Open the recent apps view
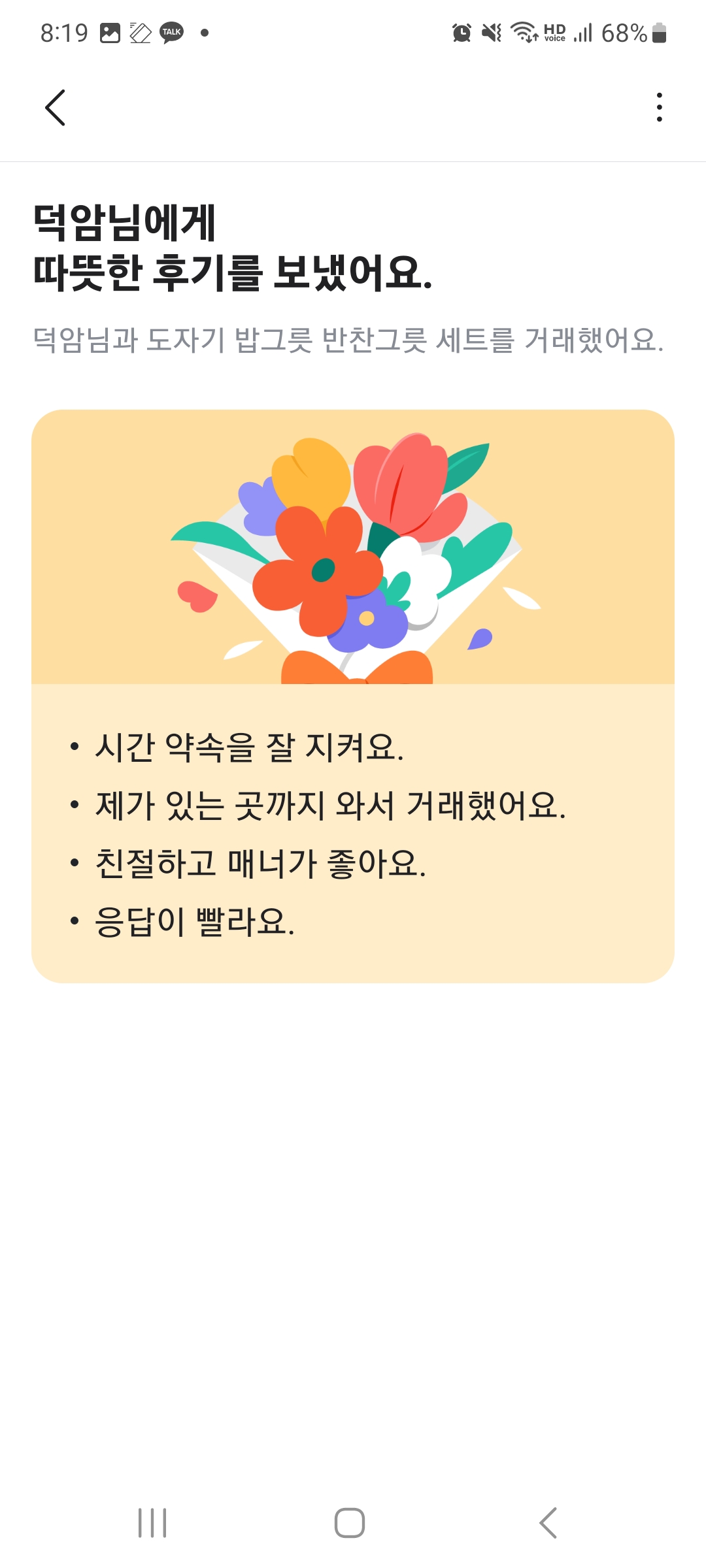This screenshot has height=1568, width=706. click(152, 1523)
